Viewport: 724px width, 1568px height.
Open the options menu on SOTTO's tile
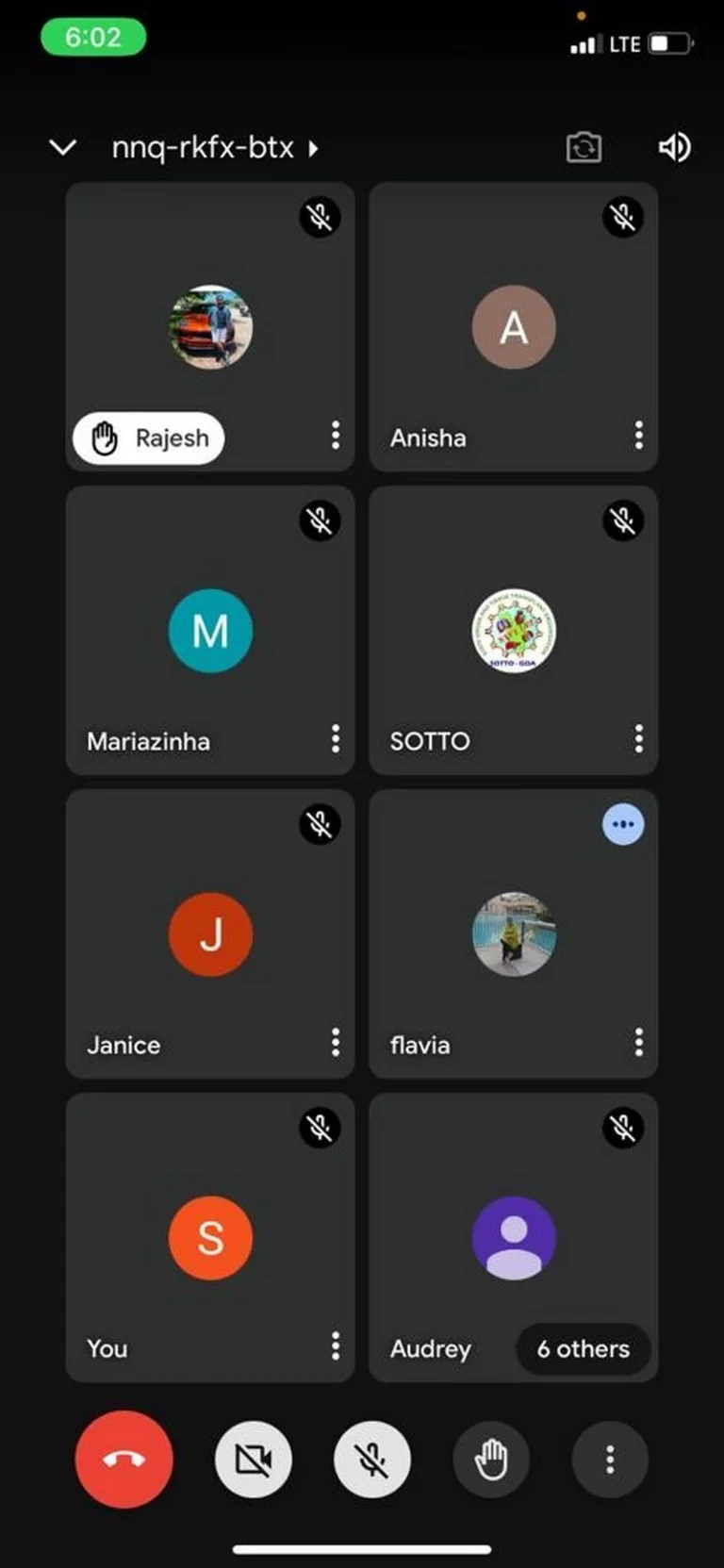(639, 738)
